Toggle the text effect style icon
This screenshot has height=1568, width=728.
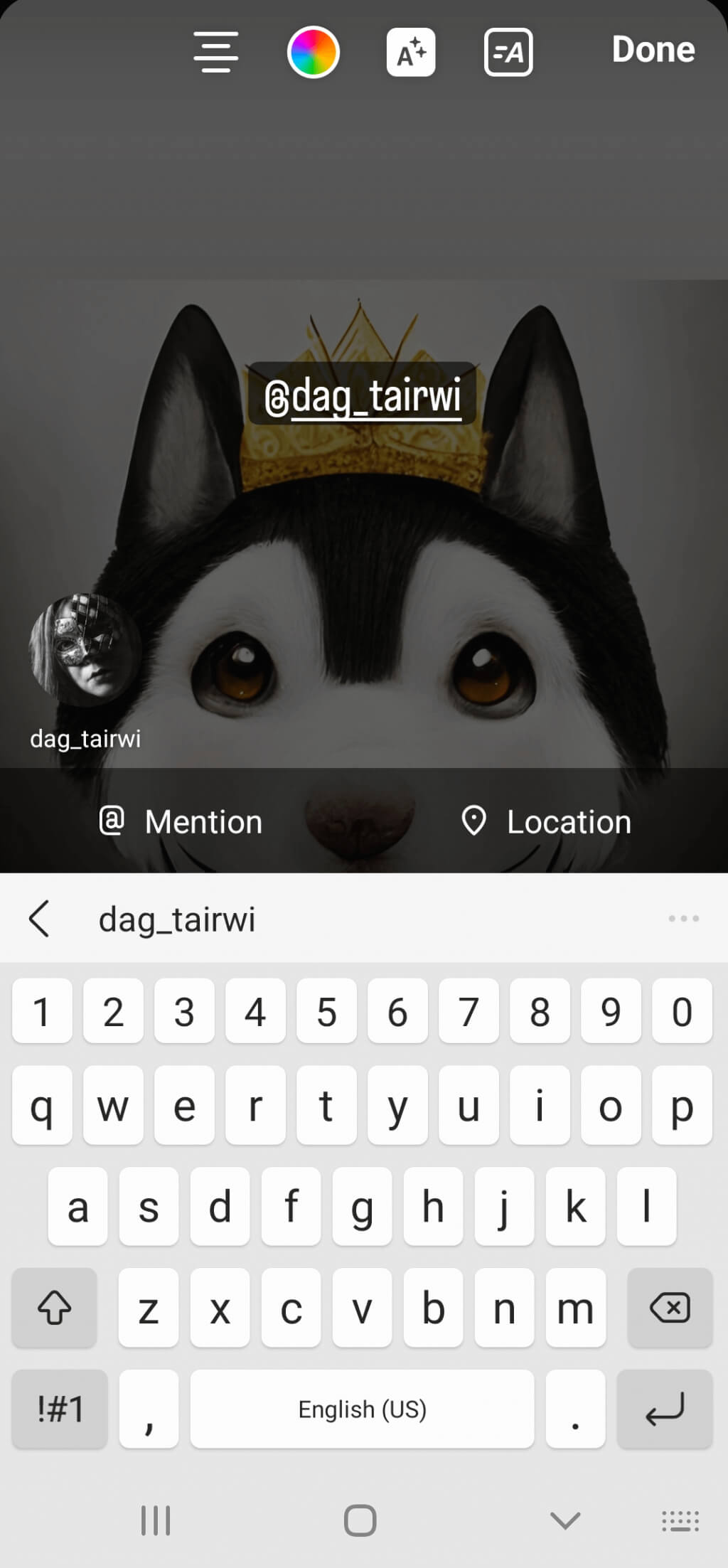coord(411,52)
